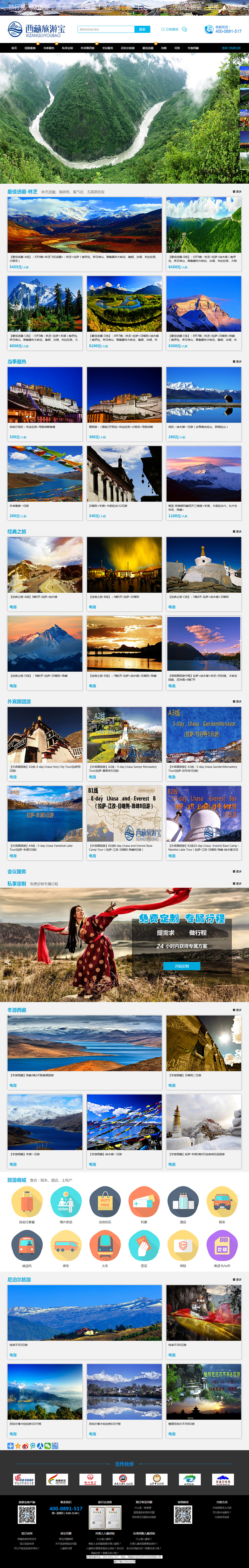The image size is (249, 1568).
Task: Open the 租车 car rental icon
Action: 222,1203
